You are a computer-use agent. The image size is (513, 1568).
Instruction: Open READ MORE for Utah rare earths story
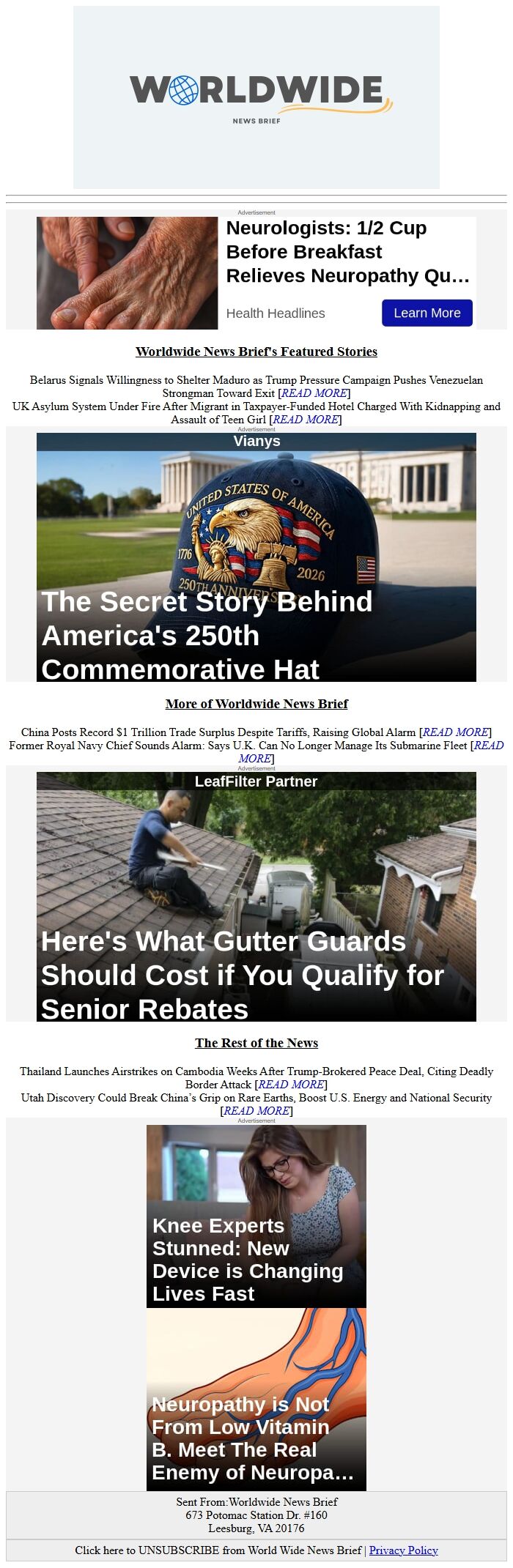[x=256, y=1111]
